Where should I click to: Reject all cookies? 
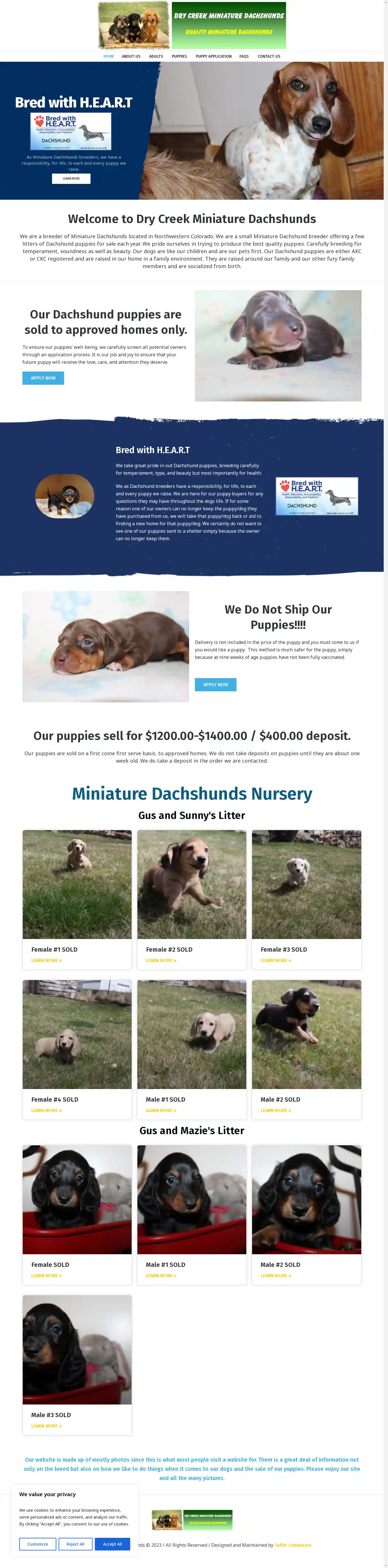[x=76, y=1544]
